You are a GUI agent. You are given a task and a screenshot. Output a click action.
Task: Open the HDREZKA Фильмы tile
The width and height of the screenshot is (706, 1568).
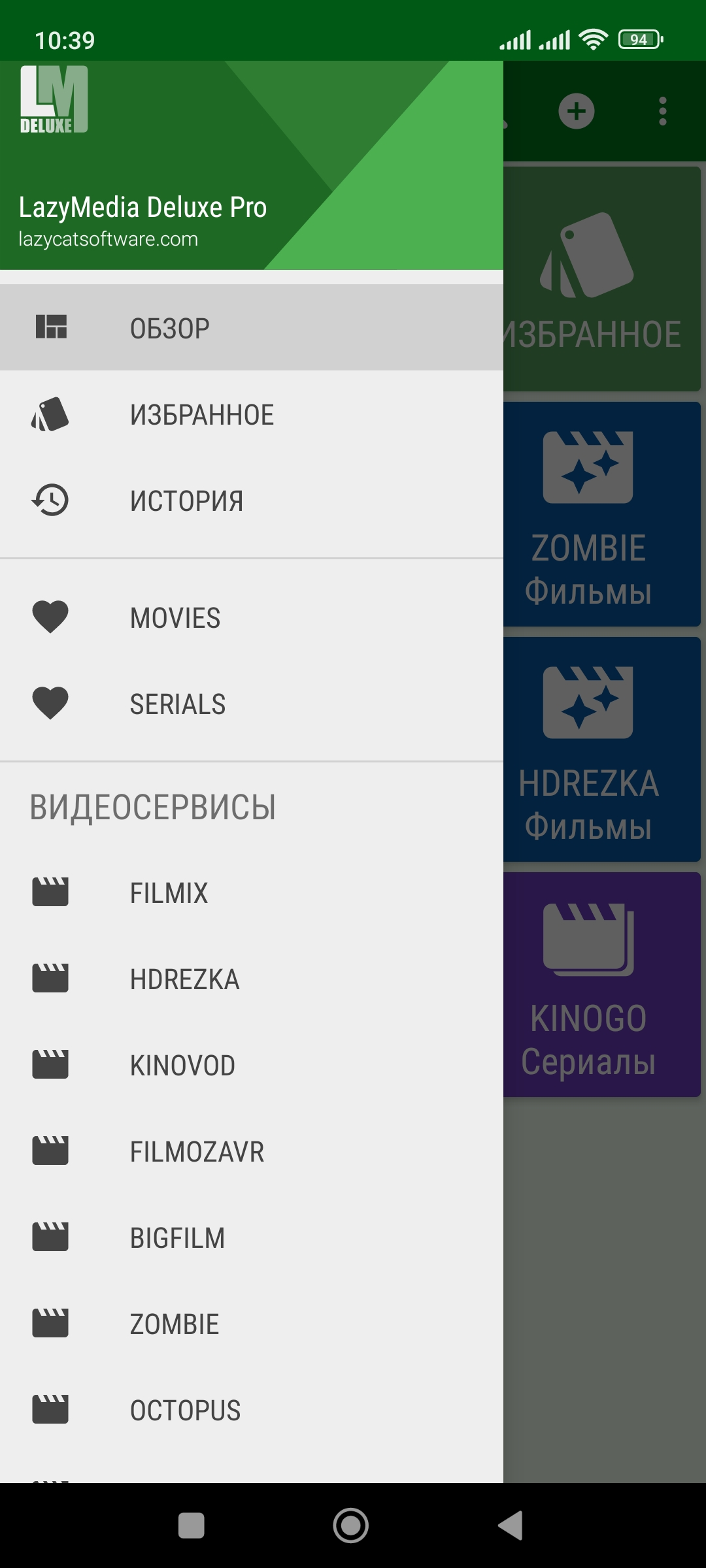tap(603, 750)
